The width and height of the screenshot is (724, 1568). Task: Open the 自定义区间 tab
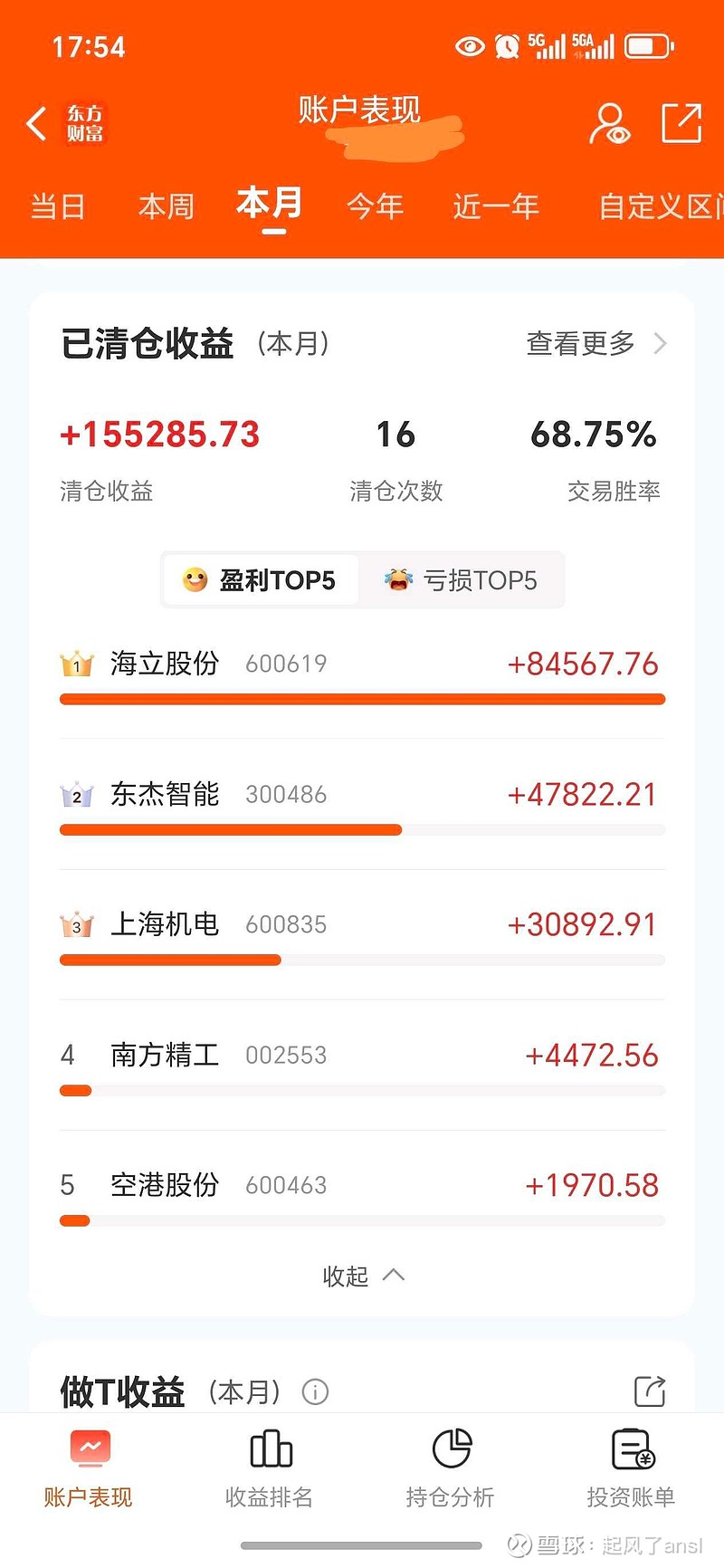661,206
